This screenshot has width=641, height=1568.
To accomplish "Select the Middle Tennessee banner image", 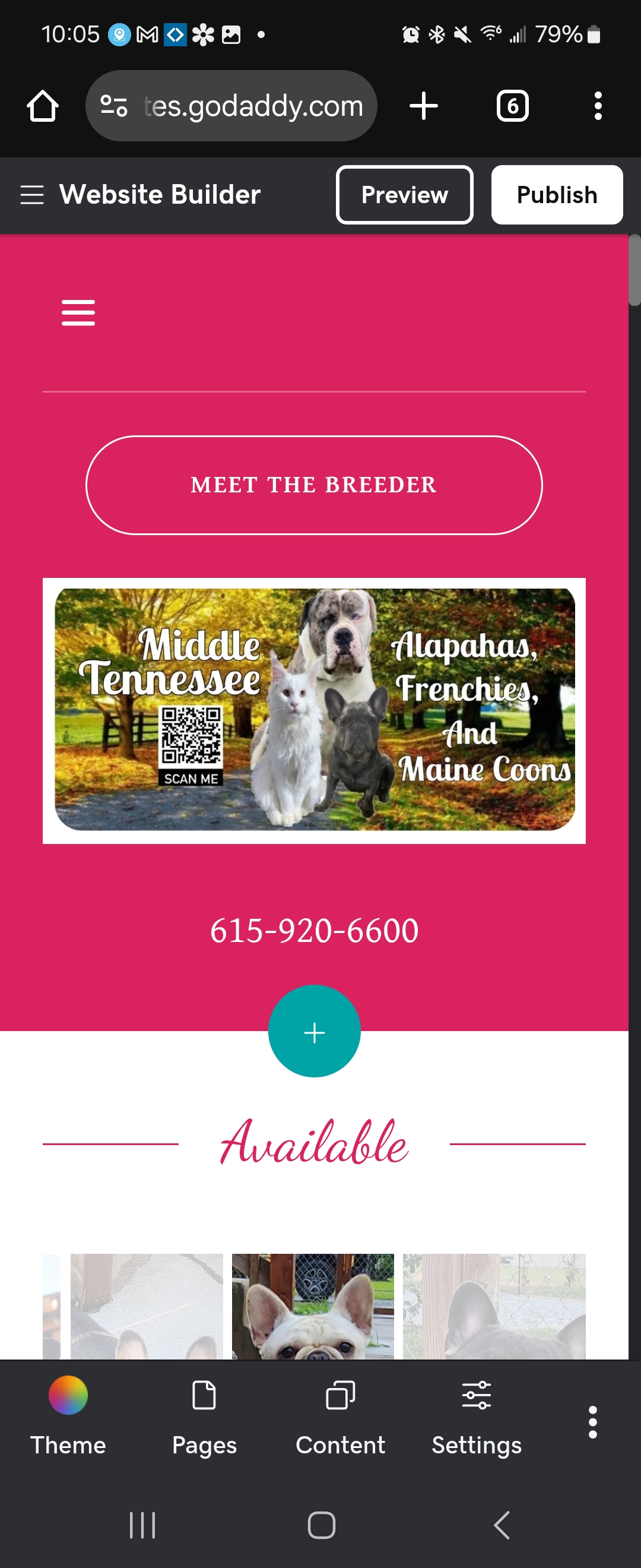I will [314, 710].
